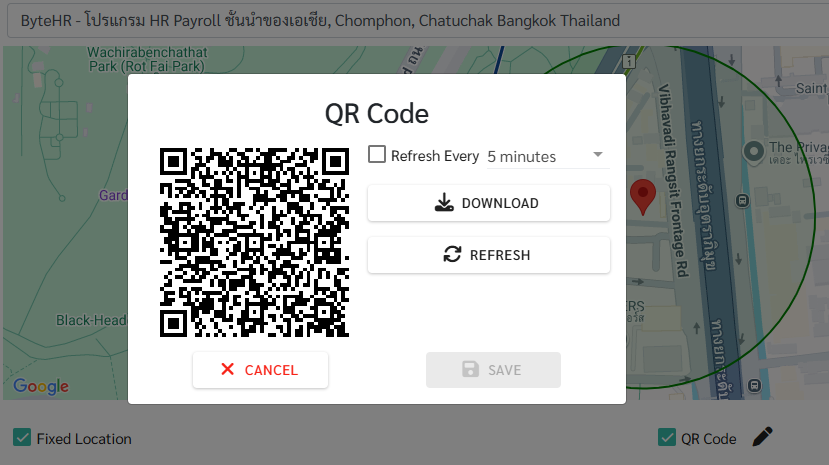Screen dimensions: 829x465
Task: Refresh the QR code
Action: (488, 255)
